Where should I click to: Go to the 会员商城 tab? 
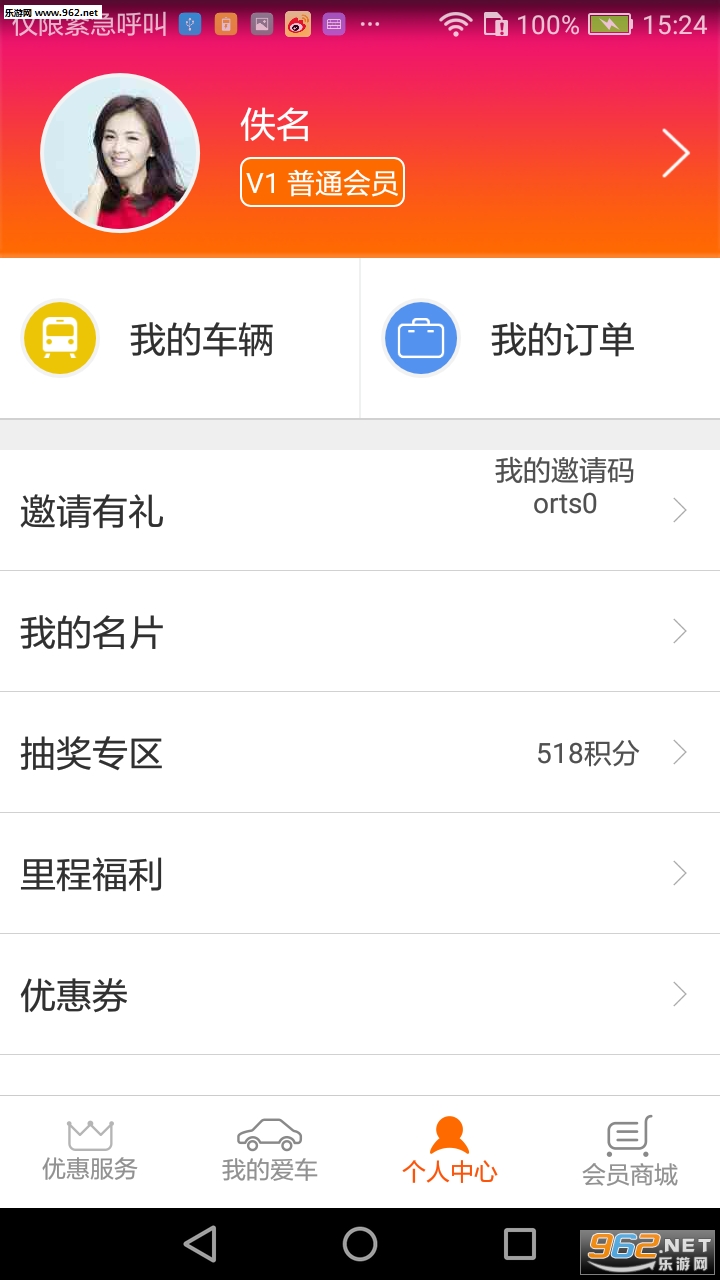tap(630, 1151)
